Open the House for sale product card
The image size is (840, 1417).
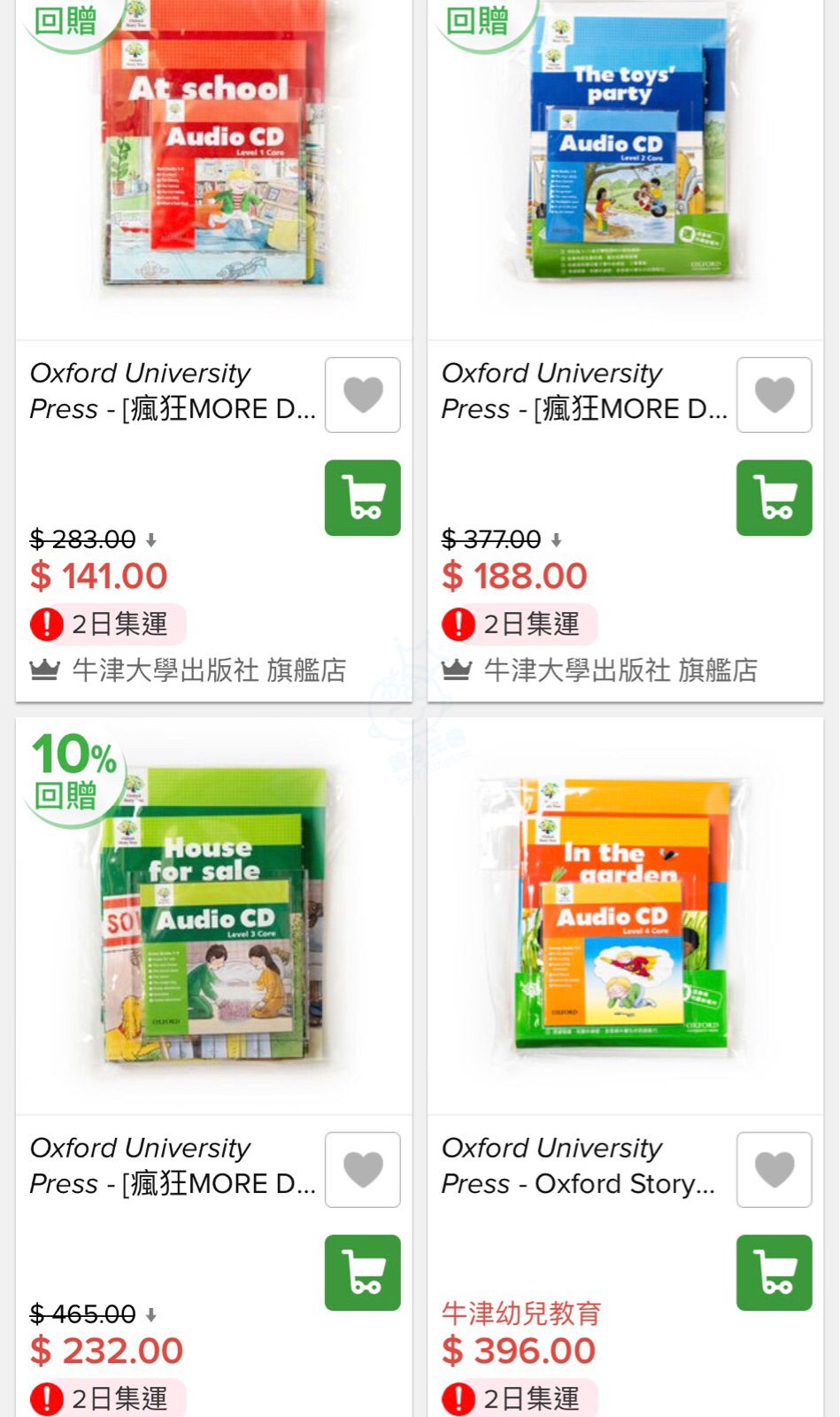pos(212,917)
